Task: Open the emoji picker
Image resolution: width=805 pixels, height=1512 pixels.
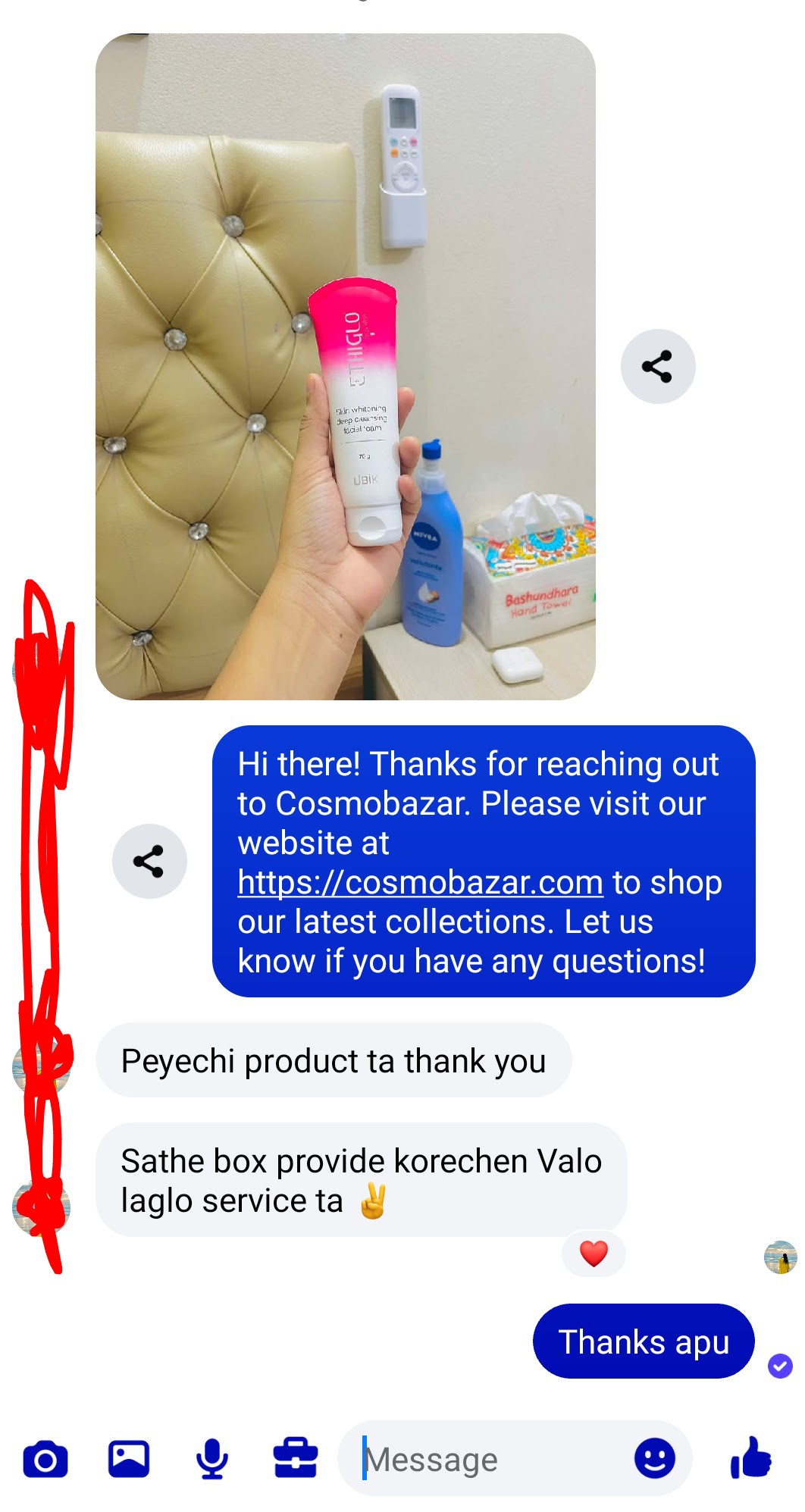Action: coord(654,1459)
